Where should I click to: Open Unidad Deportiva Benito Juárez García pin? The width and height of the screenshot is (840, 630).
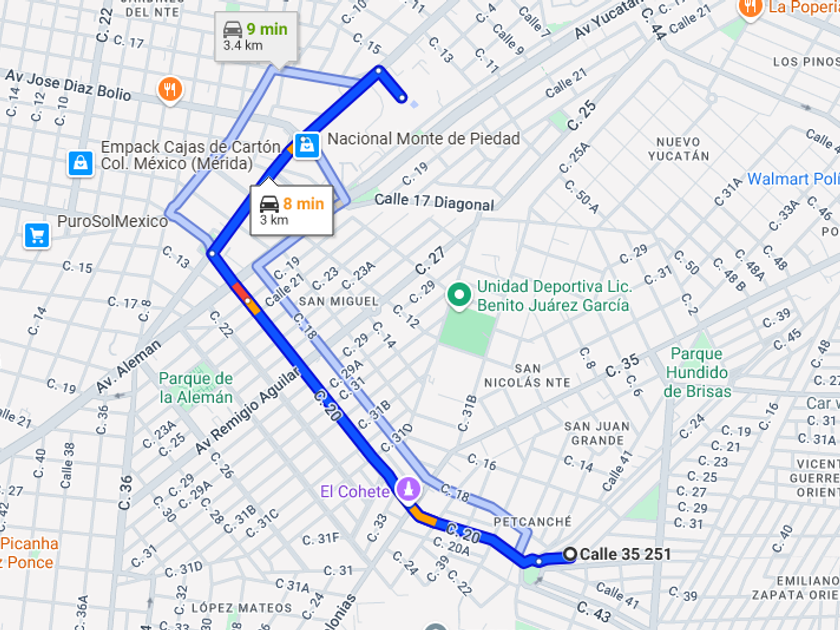[x=459, y=294]
